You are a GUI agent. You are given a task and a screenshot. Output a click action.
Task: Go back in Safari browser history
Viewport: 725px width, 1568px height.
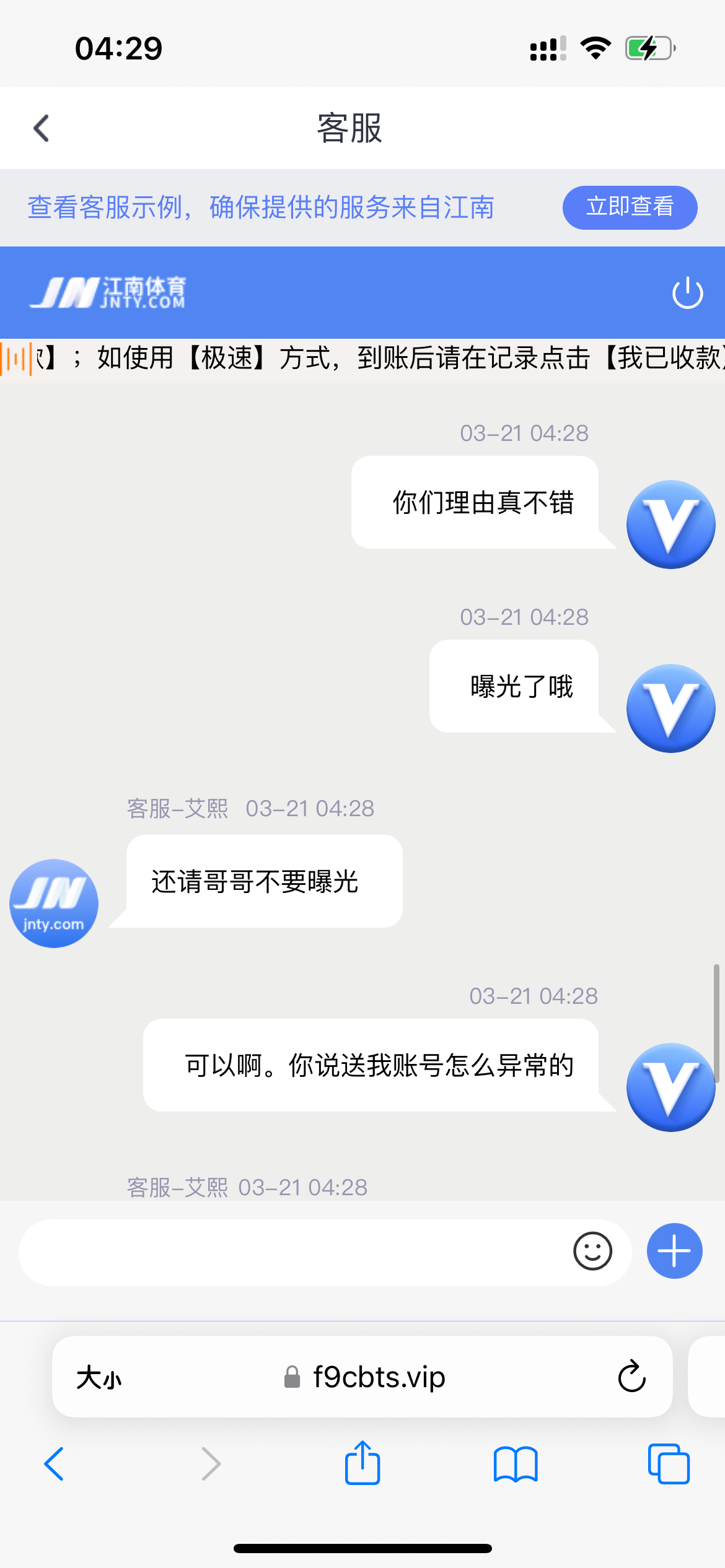pyautogui.click(x=54, y=1464)
